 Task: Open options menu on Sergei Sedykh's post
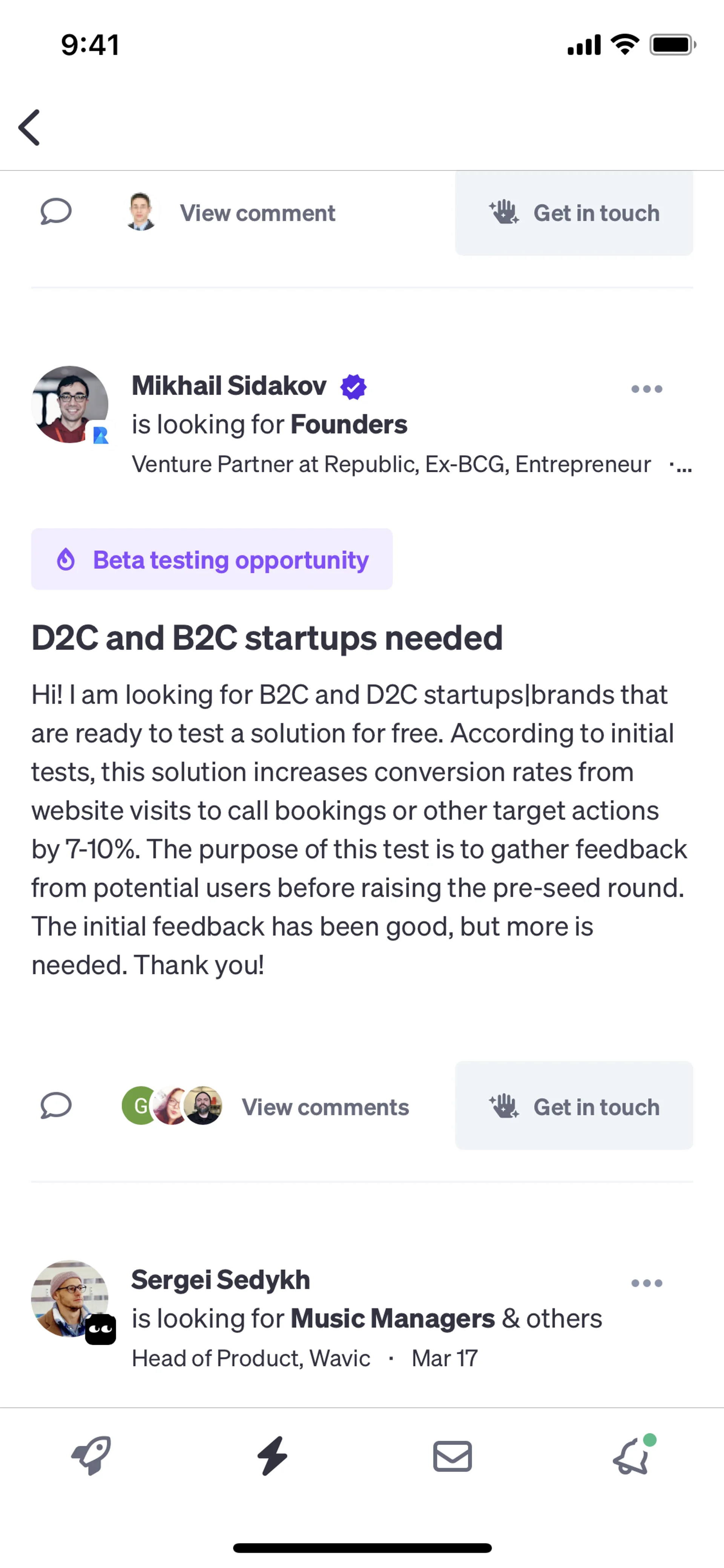646,1283
